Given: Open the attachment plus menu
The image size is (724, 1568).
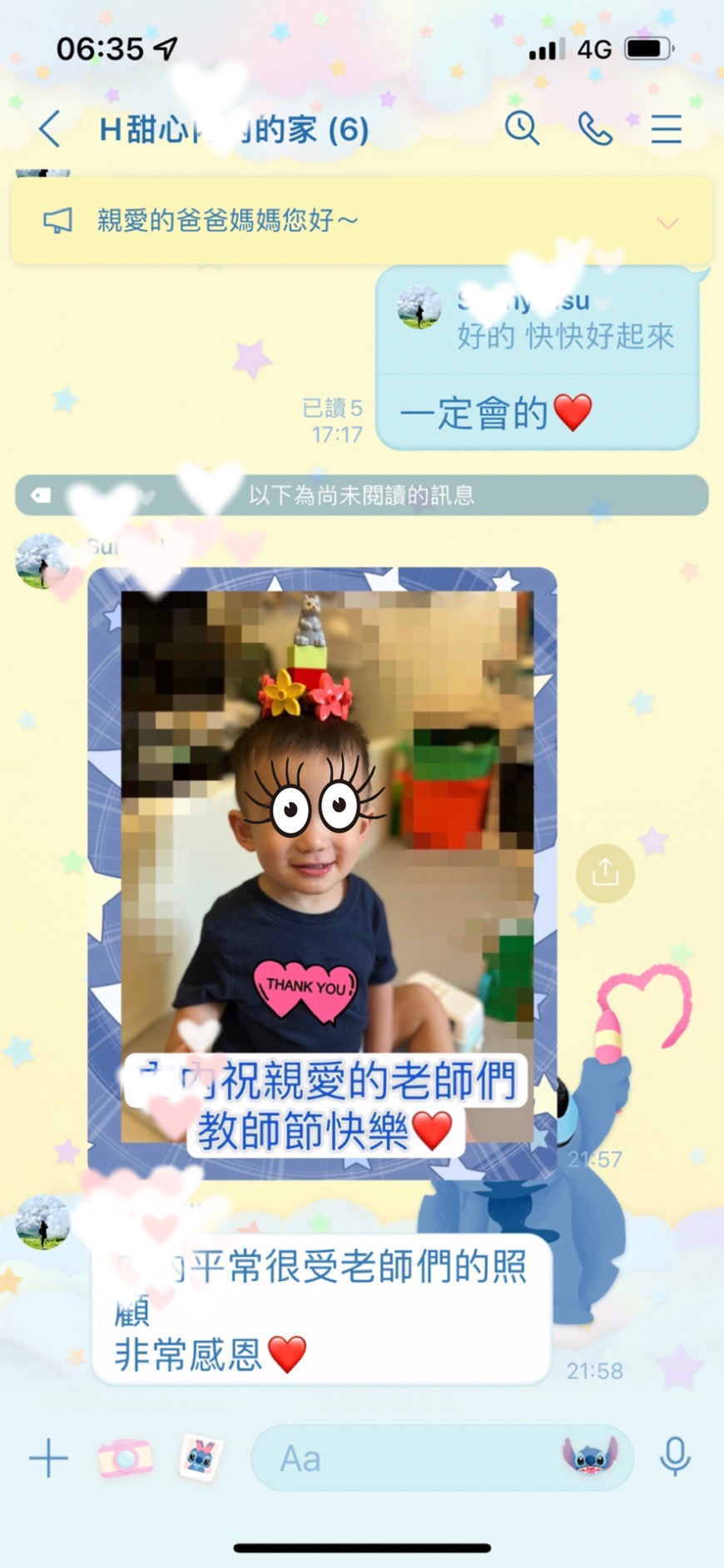Looking at the screenshot, I should click(48, 1458).
